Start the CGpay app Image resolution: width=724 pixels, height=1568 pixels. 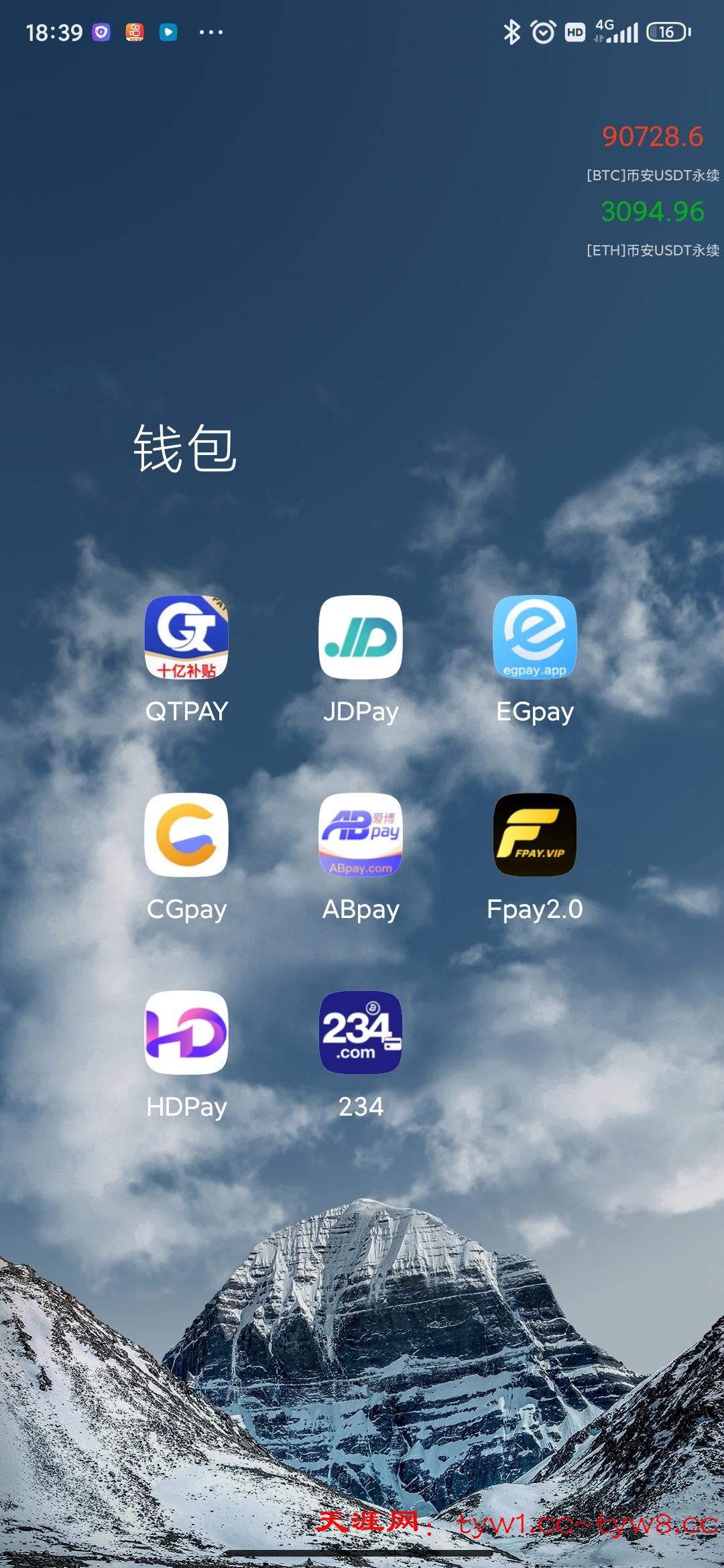186,836
